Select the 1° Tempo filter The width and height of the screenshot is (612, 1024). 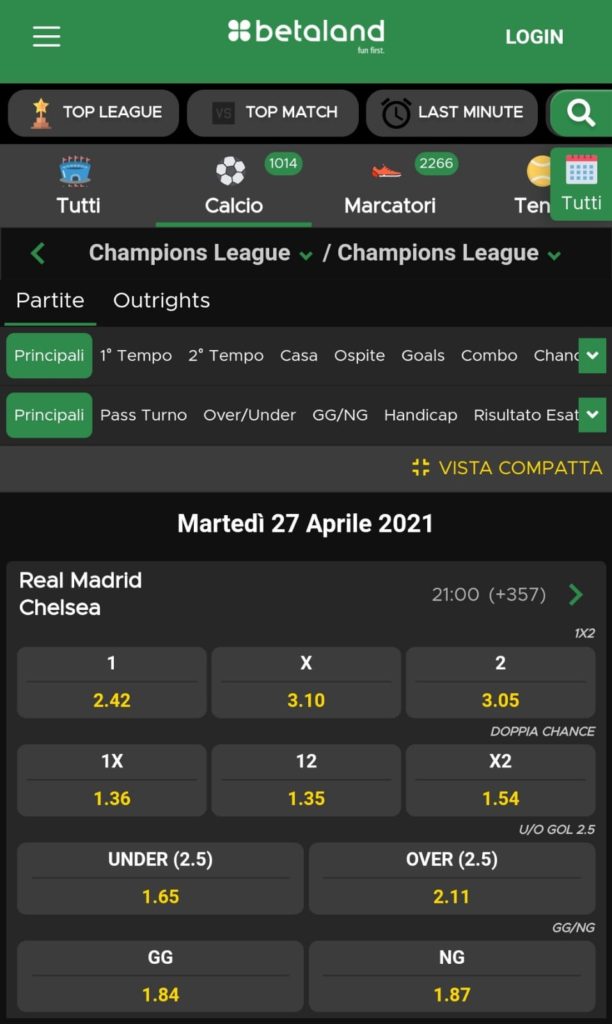pyautogui.click(x=136, y=355)
